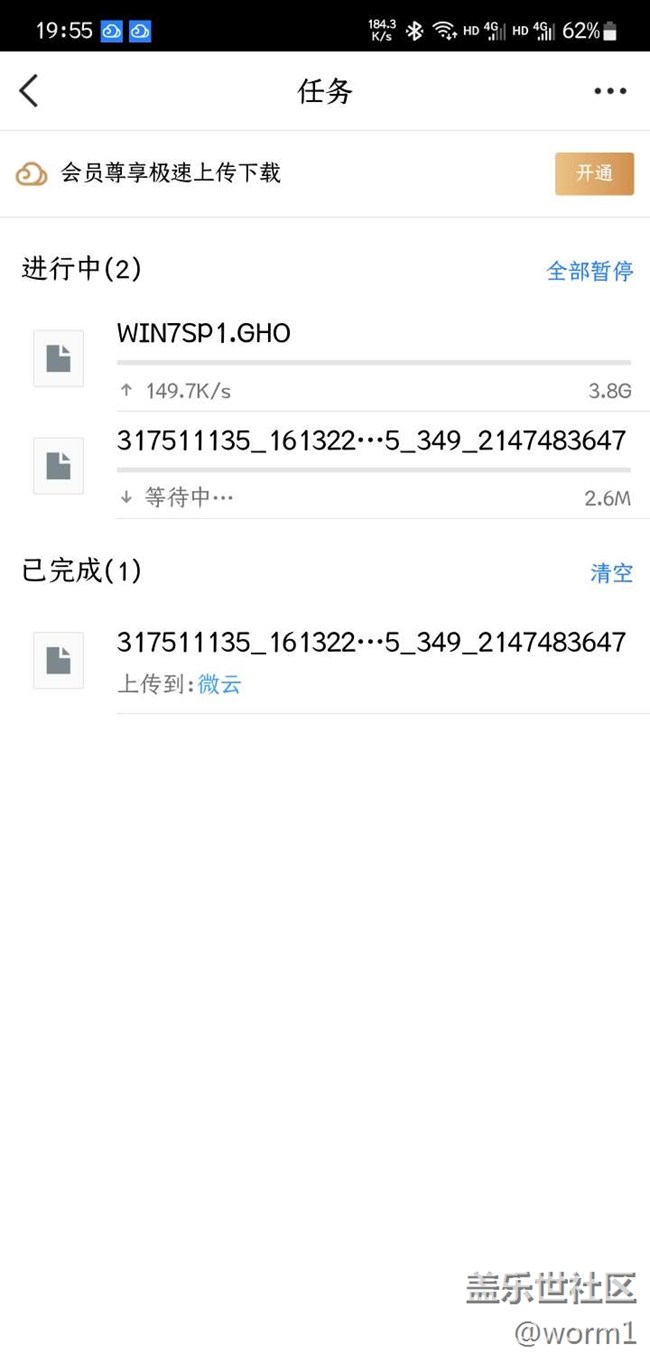
Task: Go back using the top-left arrow
Action: (x=29, y=91)
